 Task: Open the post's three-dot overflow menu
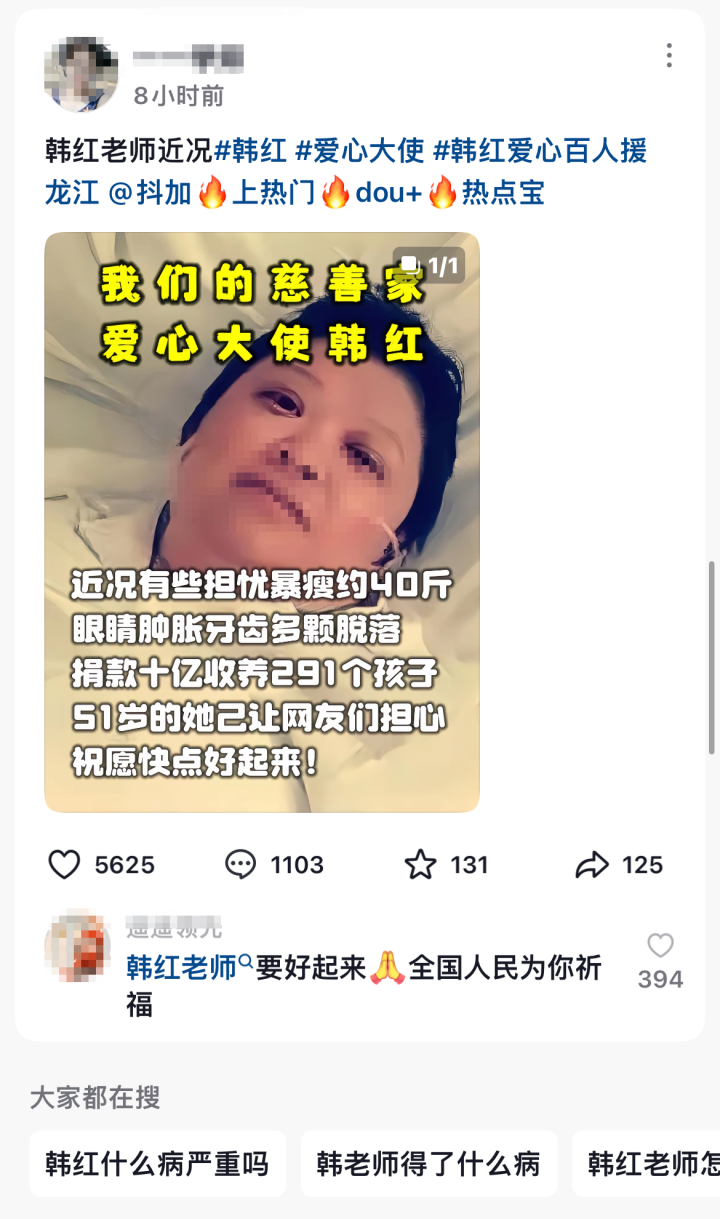coord(669,56)
